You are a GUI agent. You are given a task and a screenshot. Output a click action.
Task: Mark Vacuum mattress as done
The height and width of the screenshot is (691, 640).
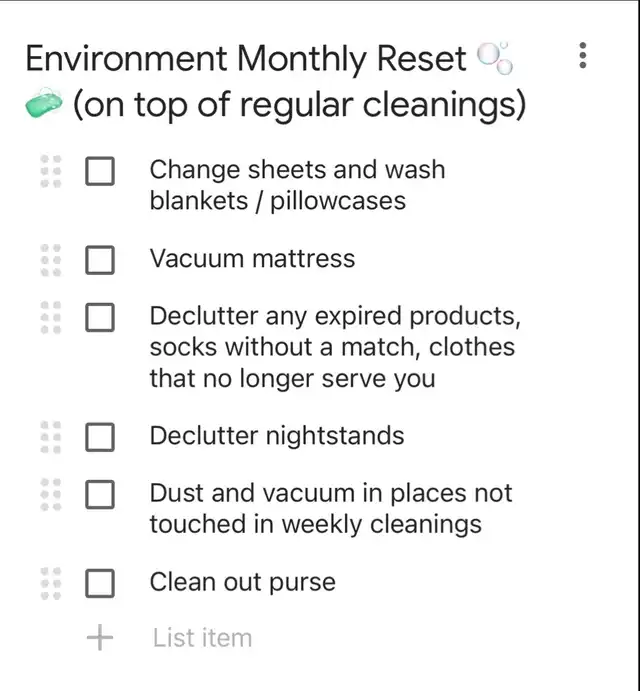pyautogui.click(x=100, y=260)
